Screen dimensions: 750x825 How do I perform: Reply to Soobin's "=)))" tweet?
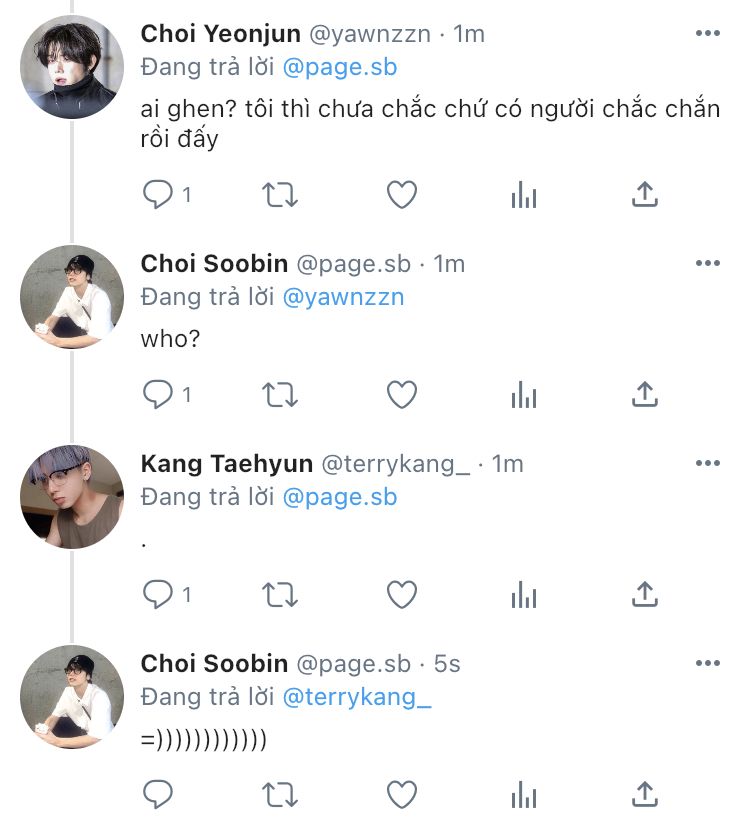pyautogui.click(x=158, y=795)
